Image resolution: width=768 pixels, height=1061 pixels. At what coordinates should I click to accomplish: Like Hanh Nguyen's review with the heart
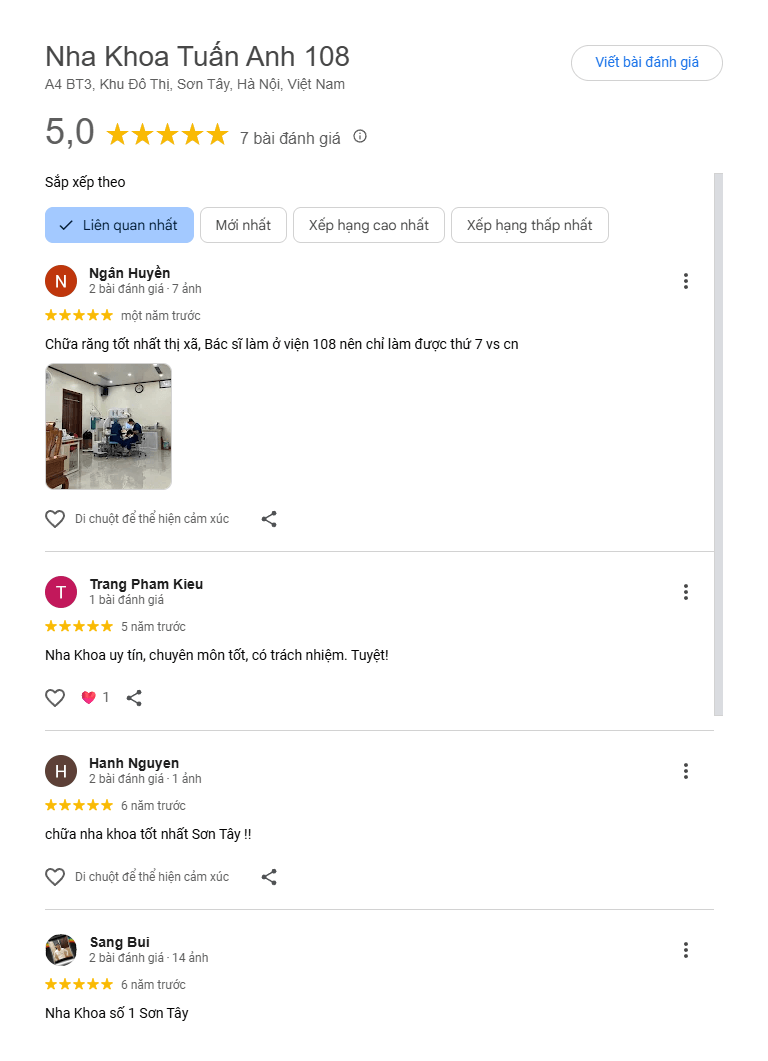click(x=55, y=877)
